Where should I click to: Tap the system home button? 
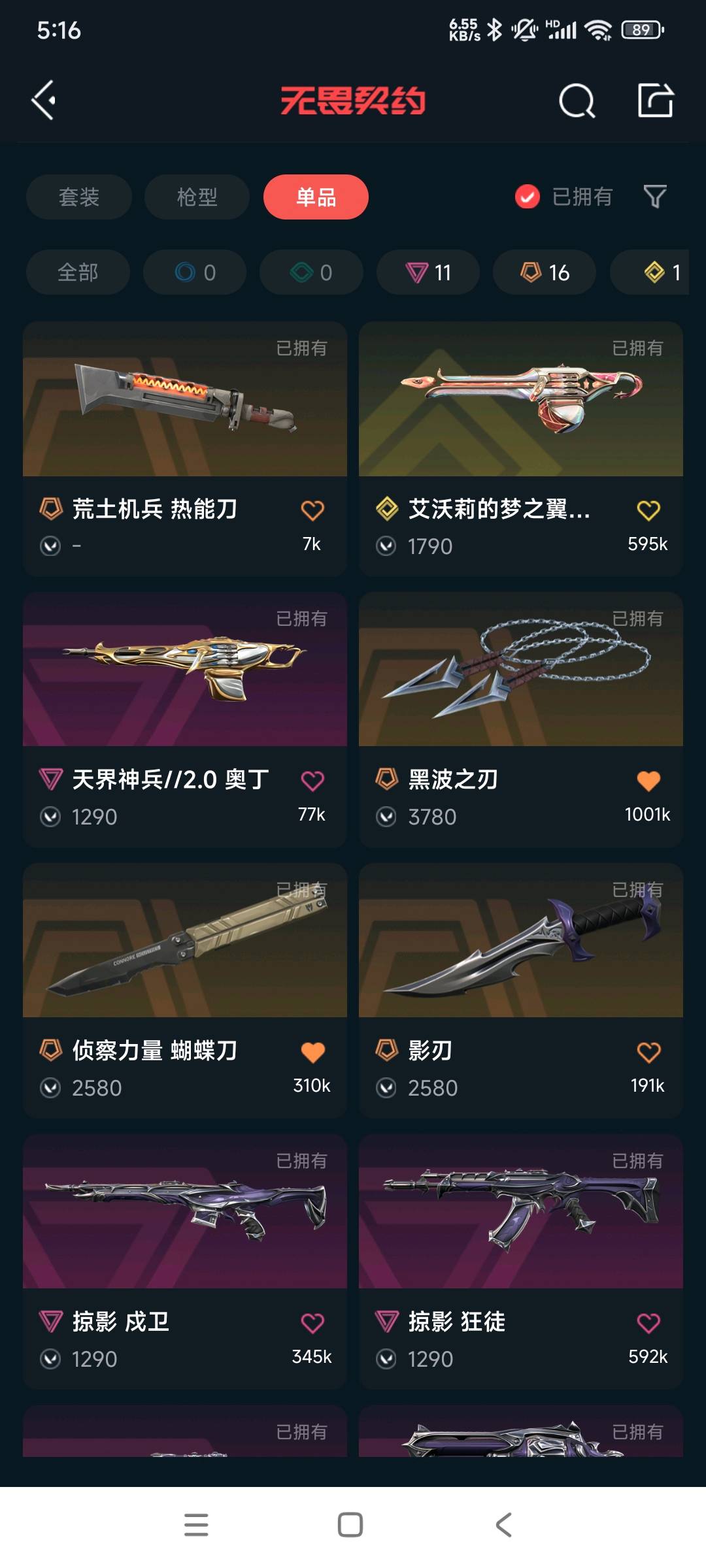(350, 1525)
